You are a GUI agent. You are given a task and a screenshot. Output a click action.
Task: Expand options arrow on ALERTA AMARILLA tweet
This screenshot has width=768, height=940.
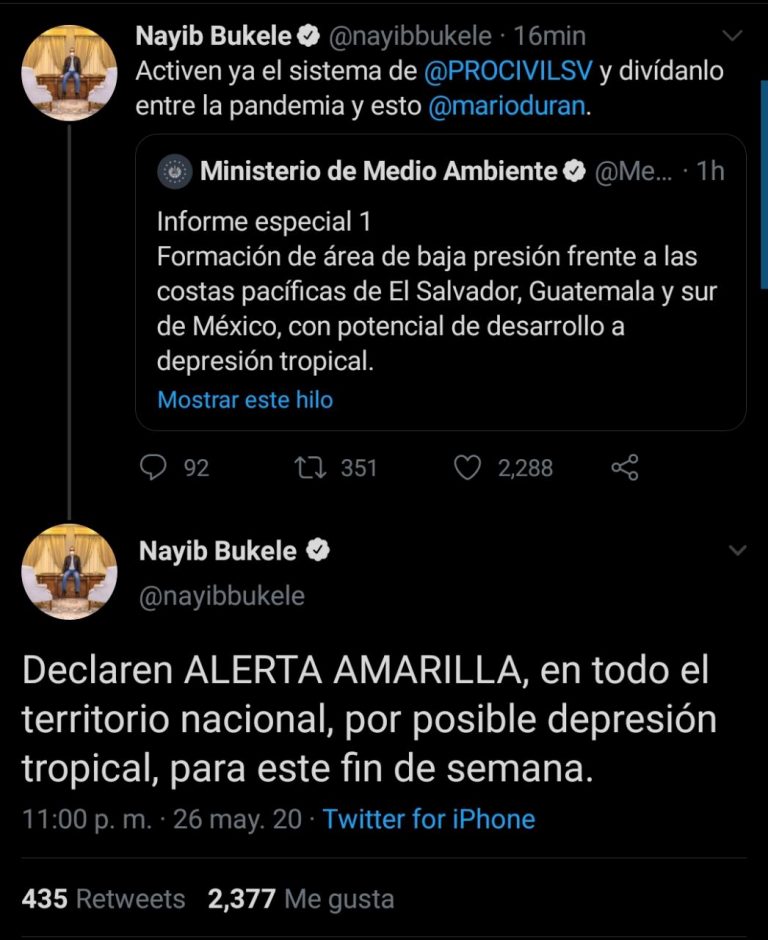pos(737,551)
